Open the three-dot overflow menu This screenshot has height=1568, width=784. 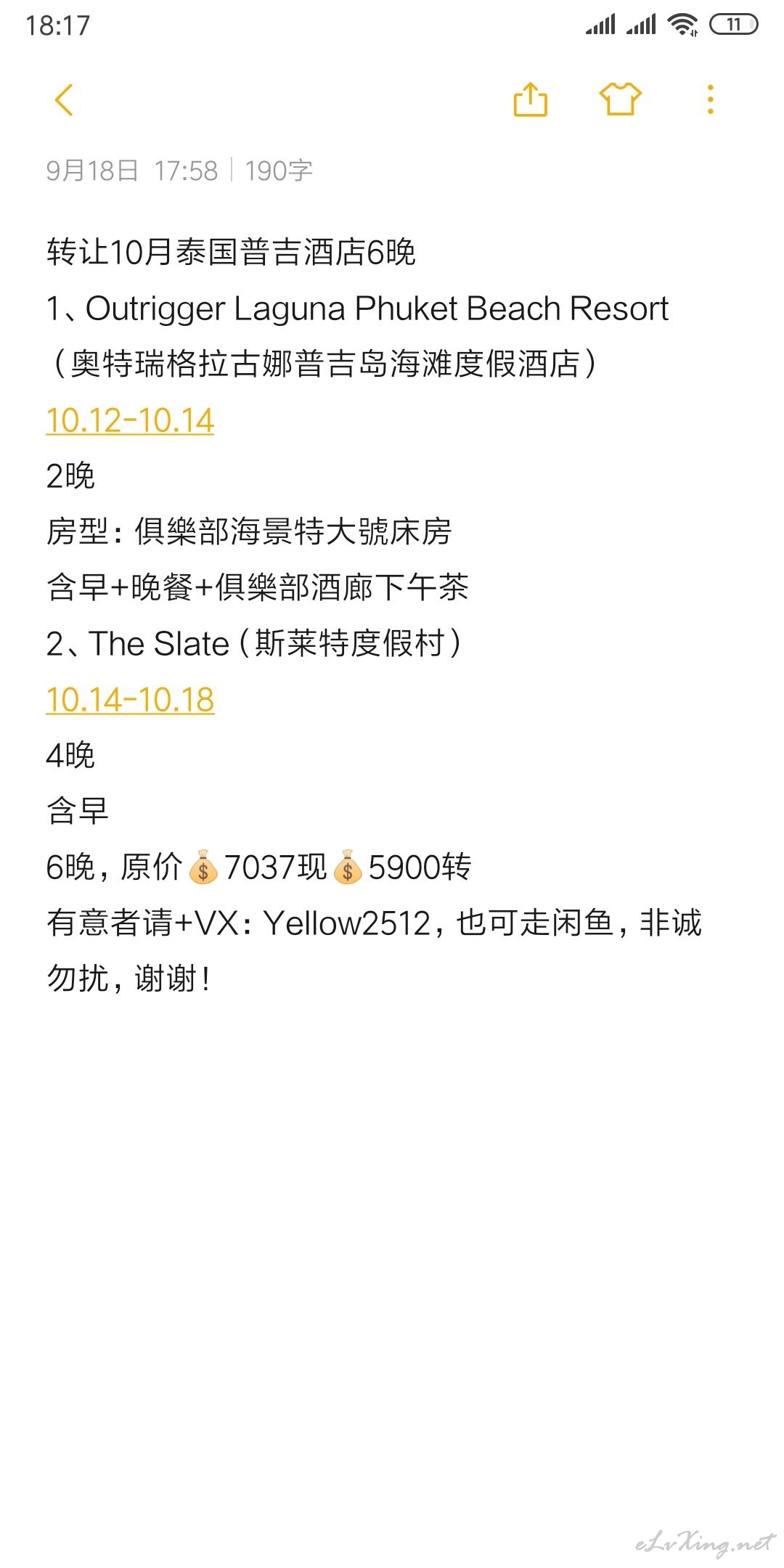coord(710,99)
